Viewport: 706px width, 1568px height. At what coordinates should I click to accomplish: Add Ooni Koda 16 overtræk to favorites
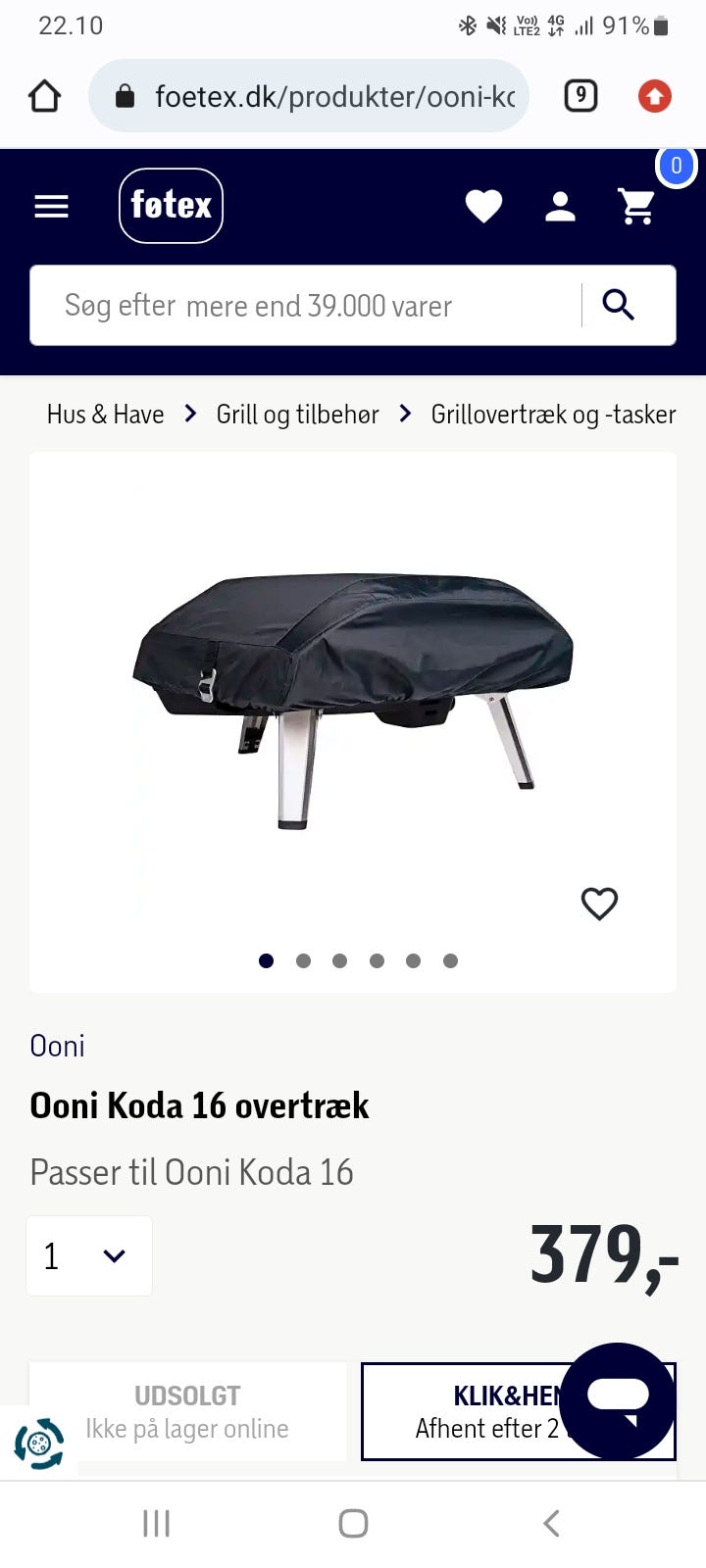(x=599, y=903)
